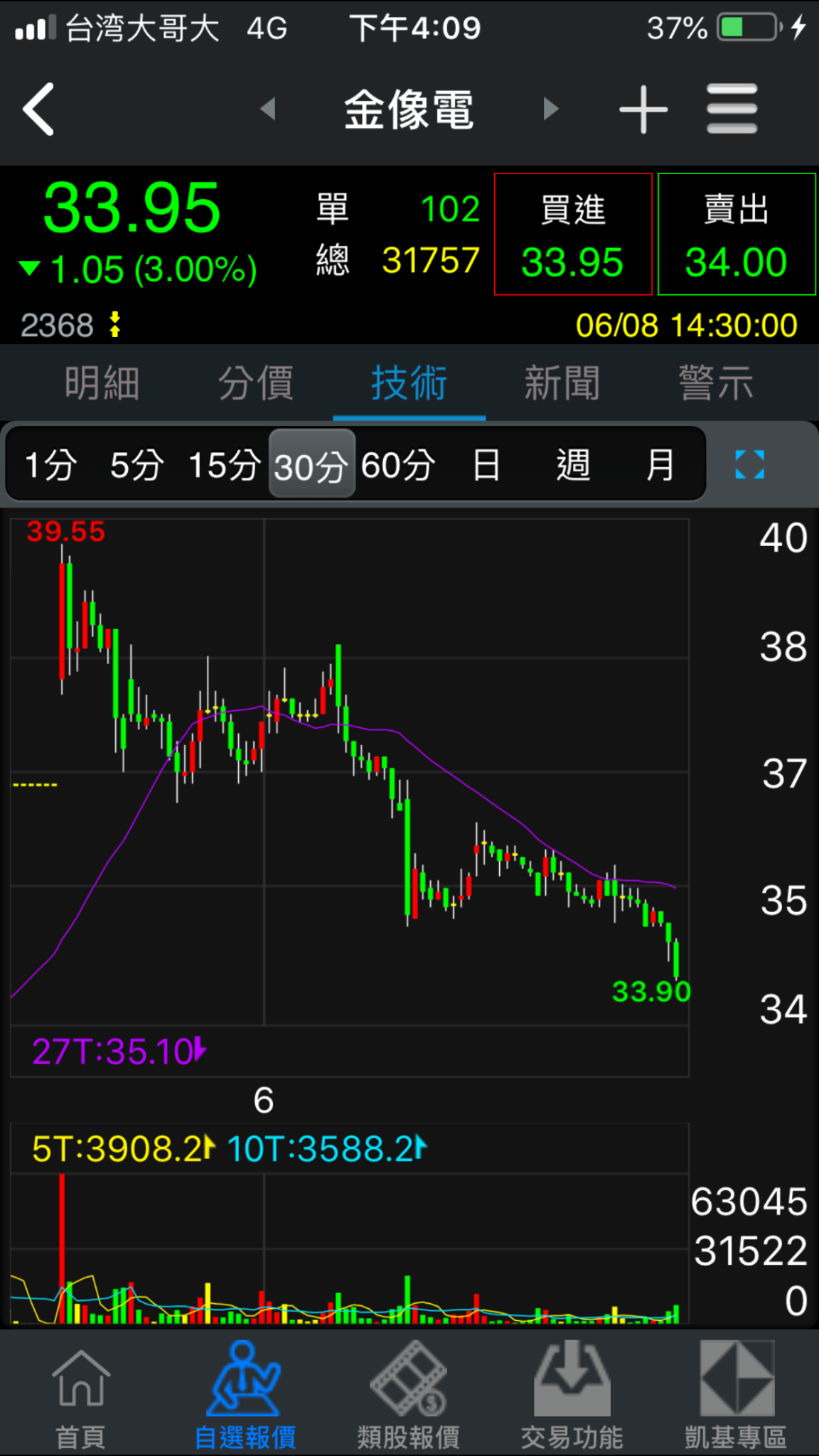Switch the chart to 週 view

click(x=573, y=466)
